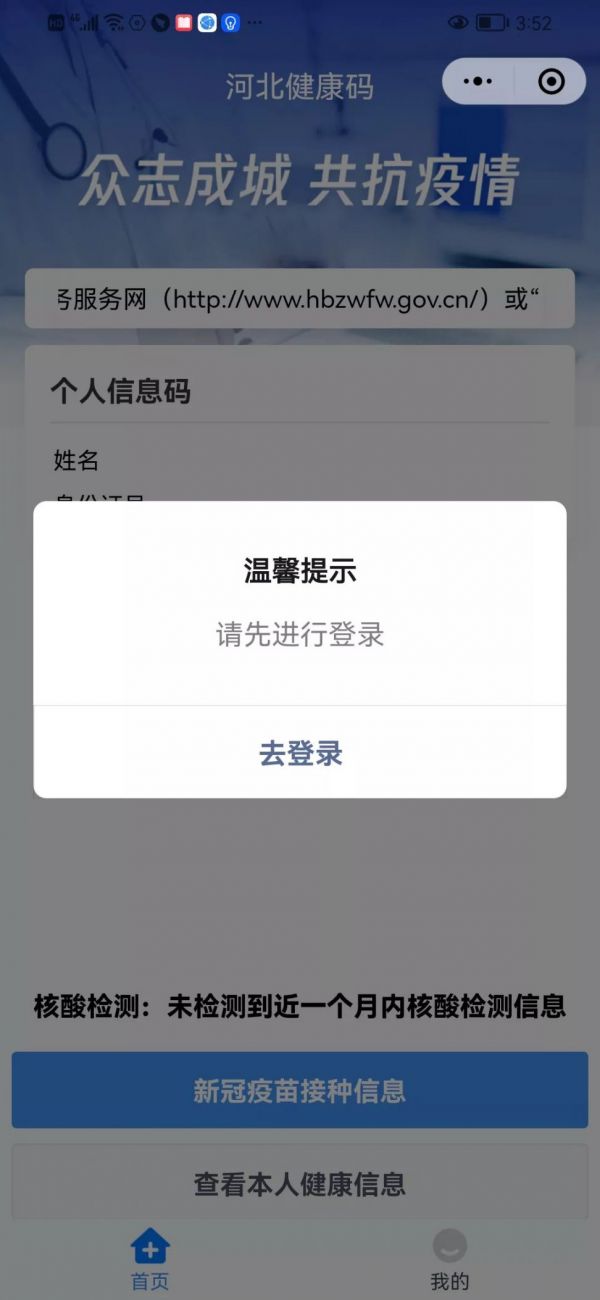Screen dimensions: 600x1300
Task: Open the mini program more-options menu
Action: 479,82
